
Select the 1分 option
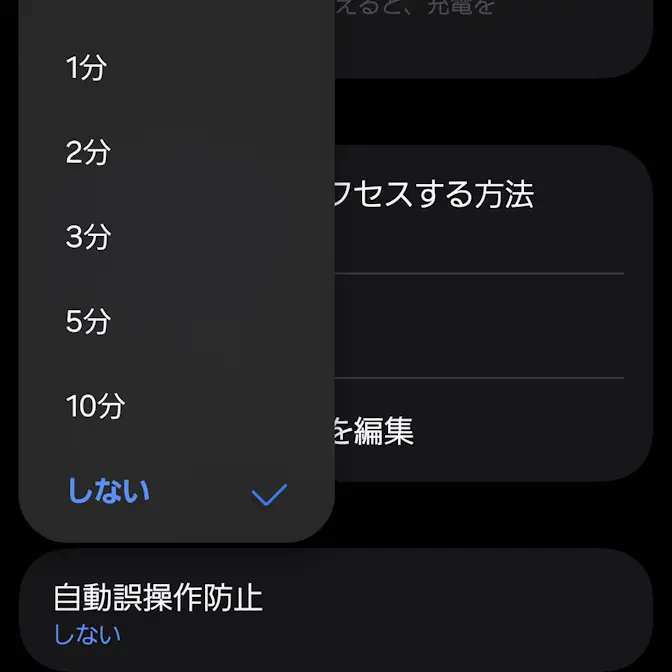pyautogui.click(x=87, y=68)
